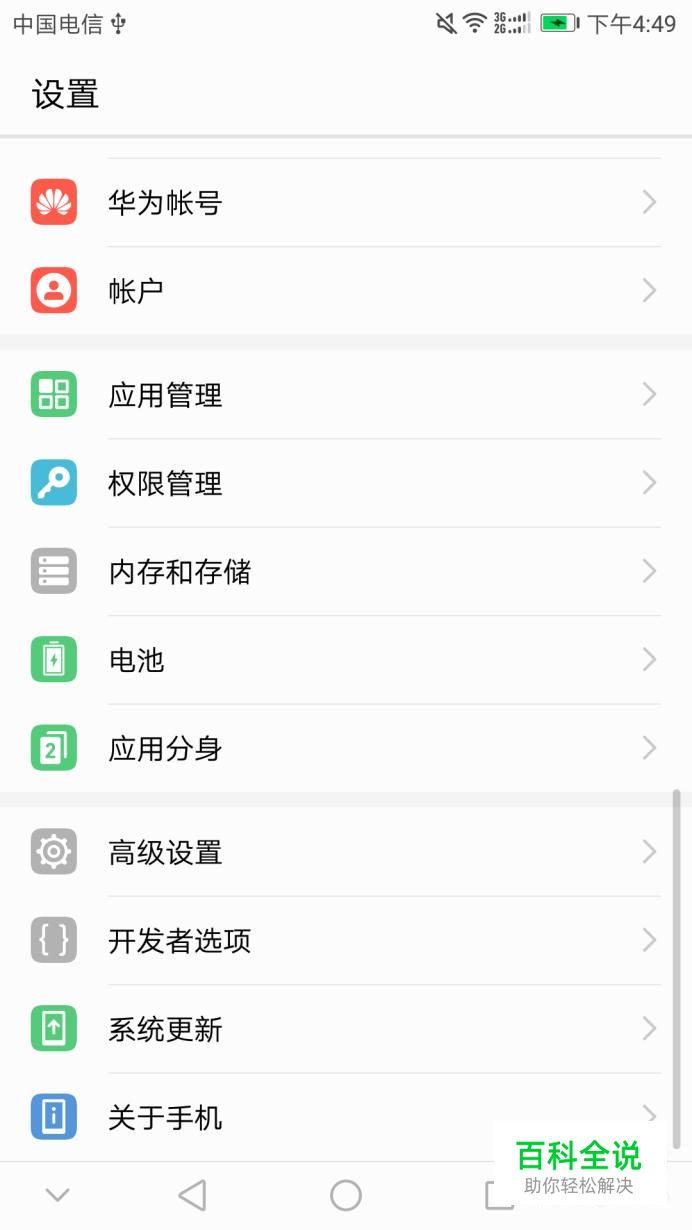The height and width of the screenshot is (1230, 692).
Task: Tap the system back triangle button
Action: [191, 1195]
